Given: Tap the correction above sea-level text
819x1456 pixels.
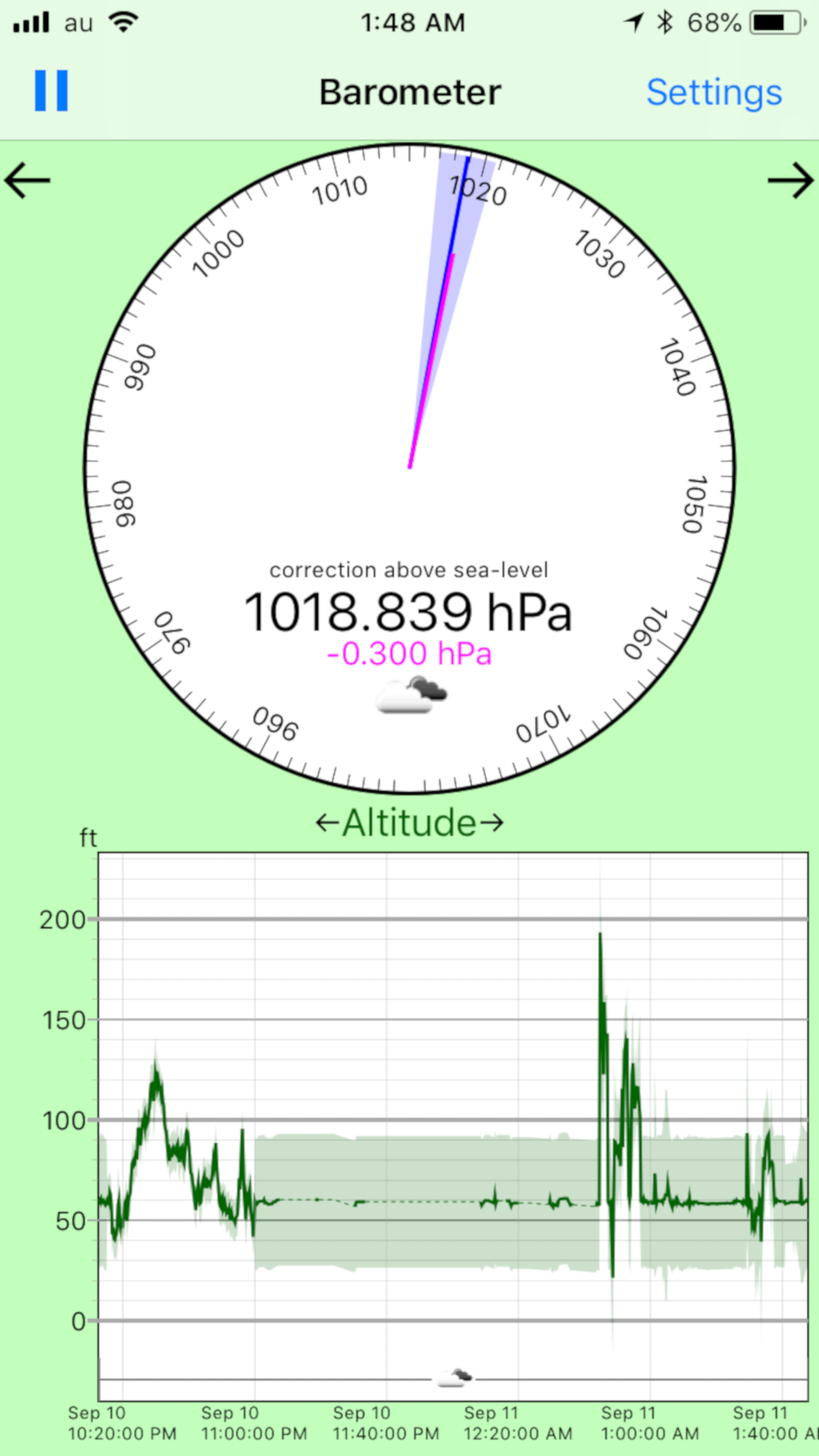Looking at the screenshot, I should click(409, 570).
